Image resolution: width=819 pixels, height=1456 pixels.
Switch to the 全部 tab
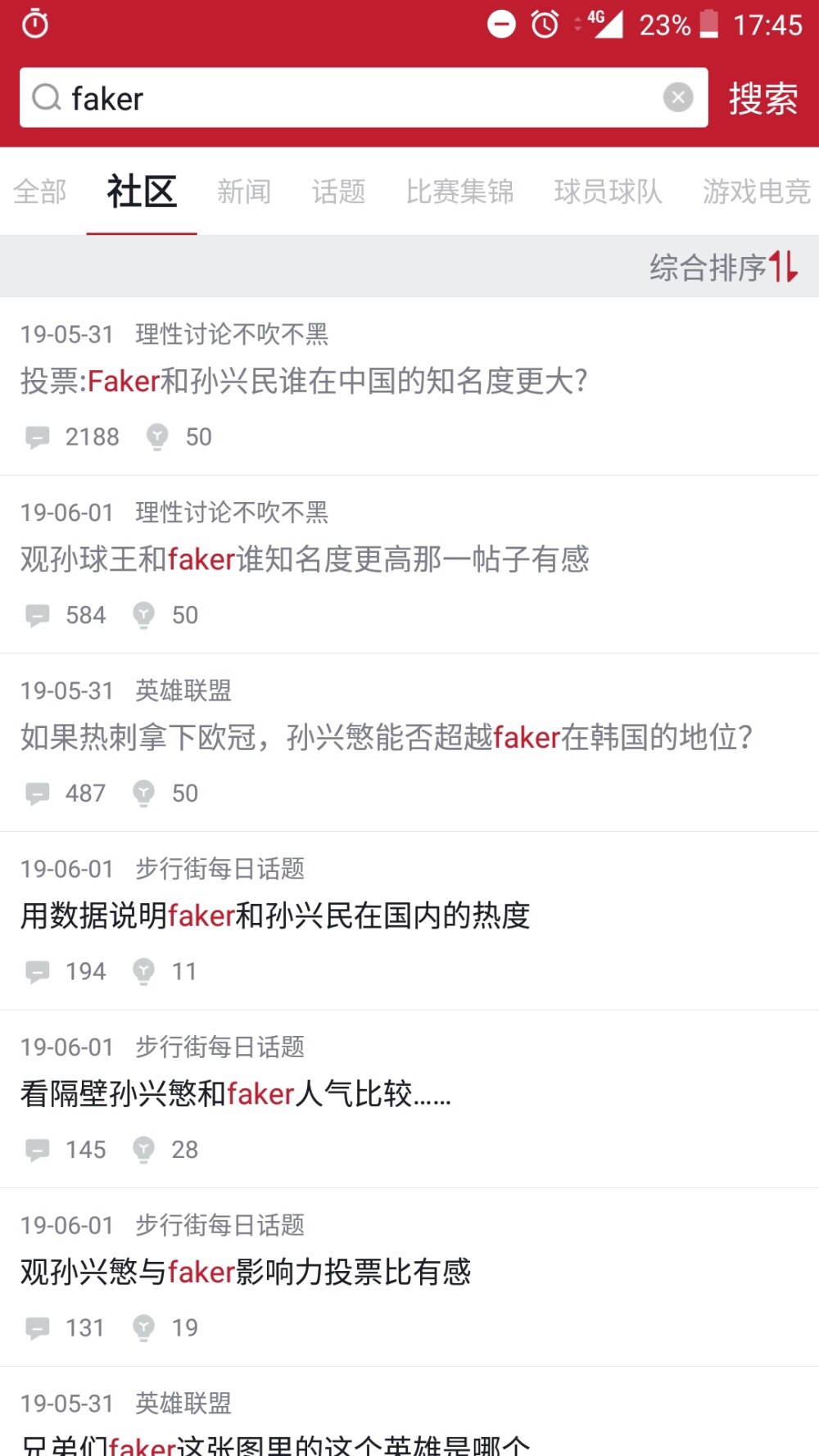point(39,192)
